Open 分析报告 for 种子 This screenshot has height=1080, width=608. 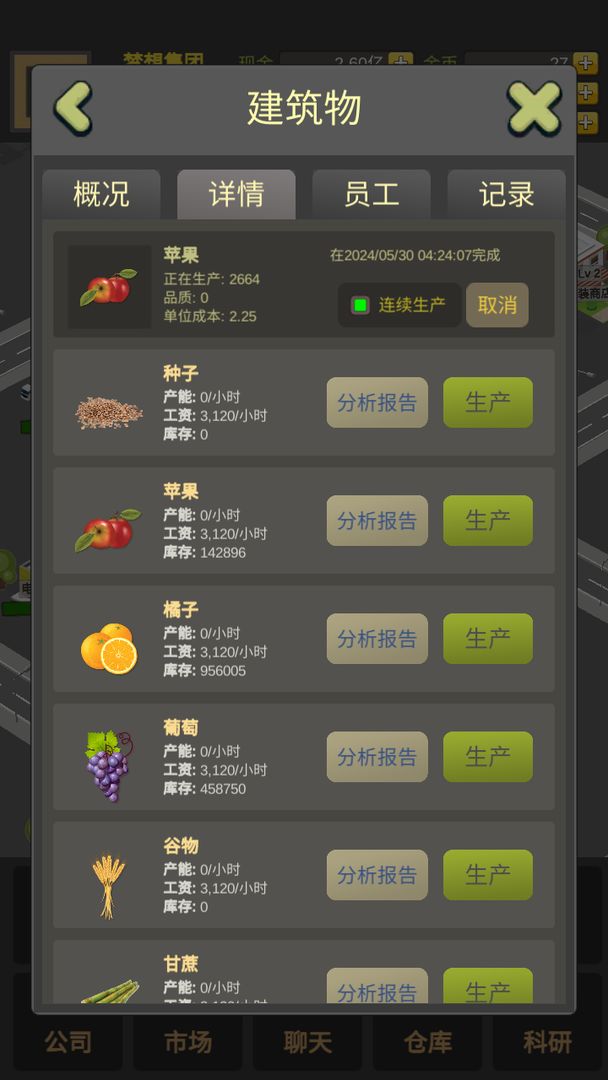click(x=377, y=402)
